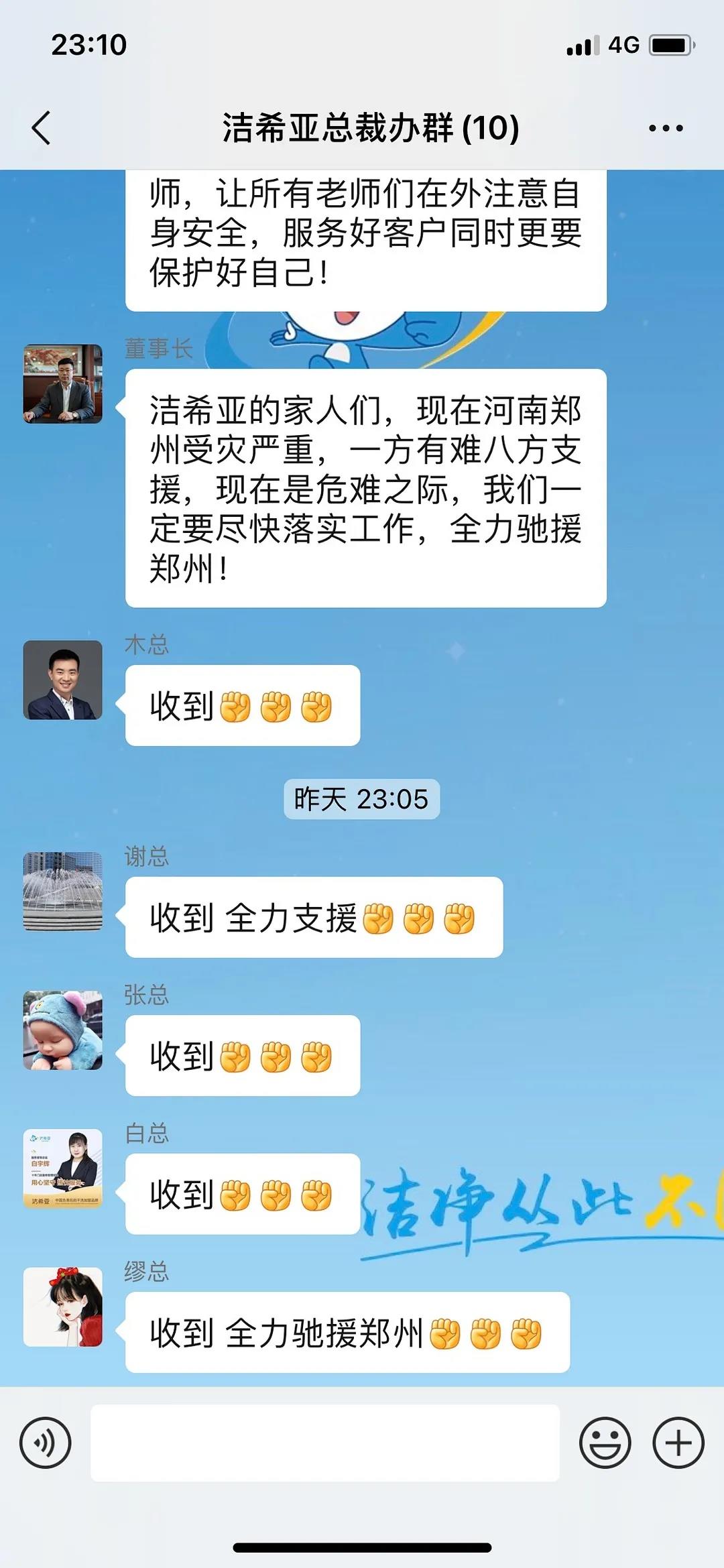This screenshot has height=1568, width=724.
Task: Open the emoji picker
Action: pyautogui.click(x=605, y=1443)
